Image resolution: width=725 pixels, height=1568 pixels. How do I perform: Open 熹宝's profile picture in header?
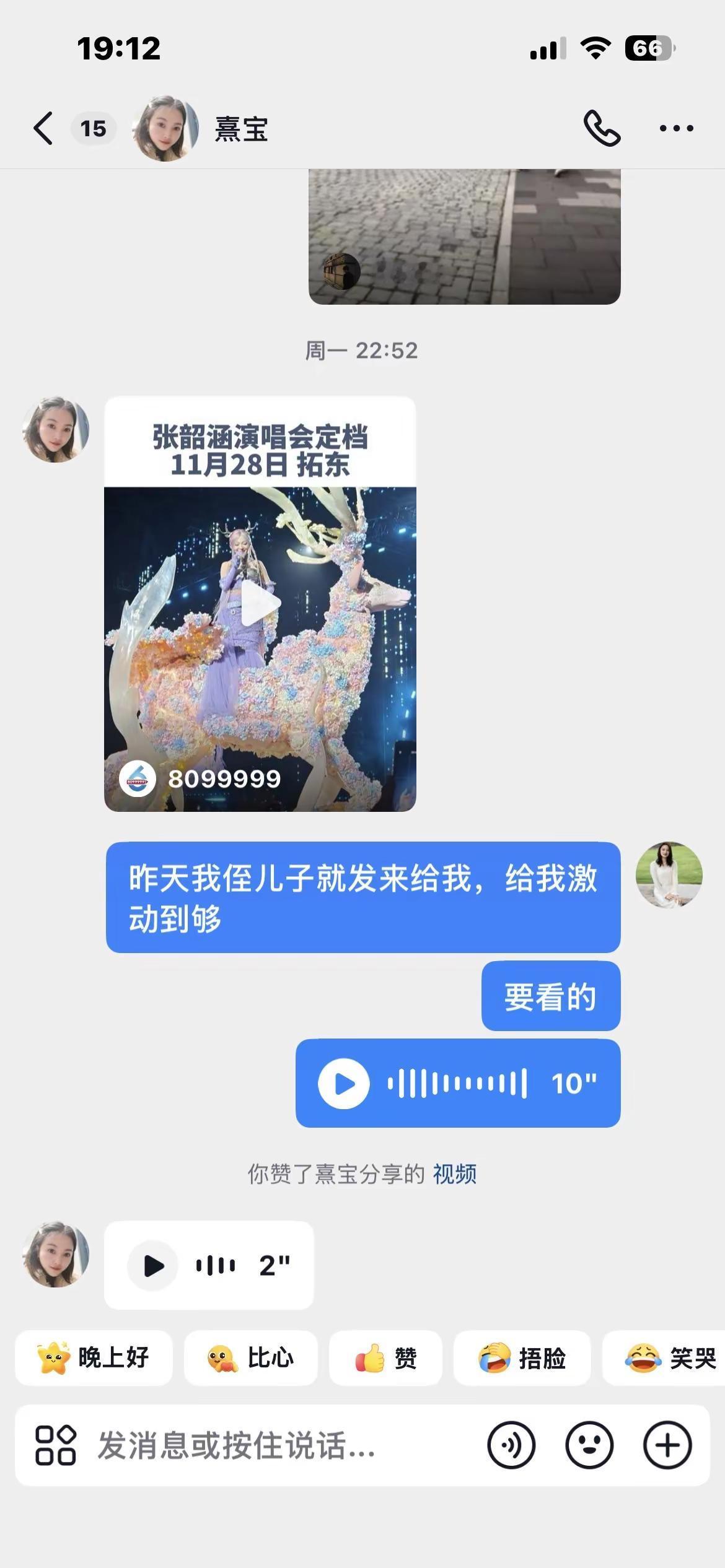tap(165, 128)
